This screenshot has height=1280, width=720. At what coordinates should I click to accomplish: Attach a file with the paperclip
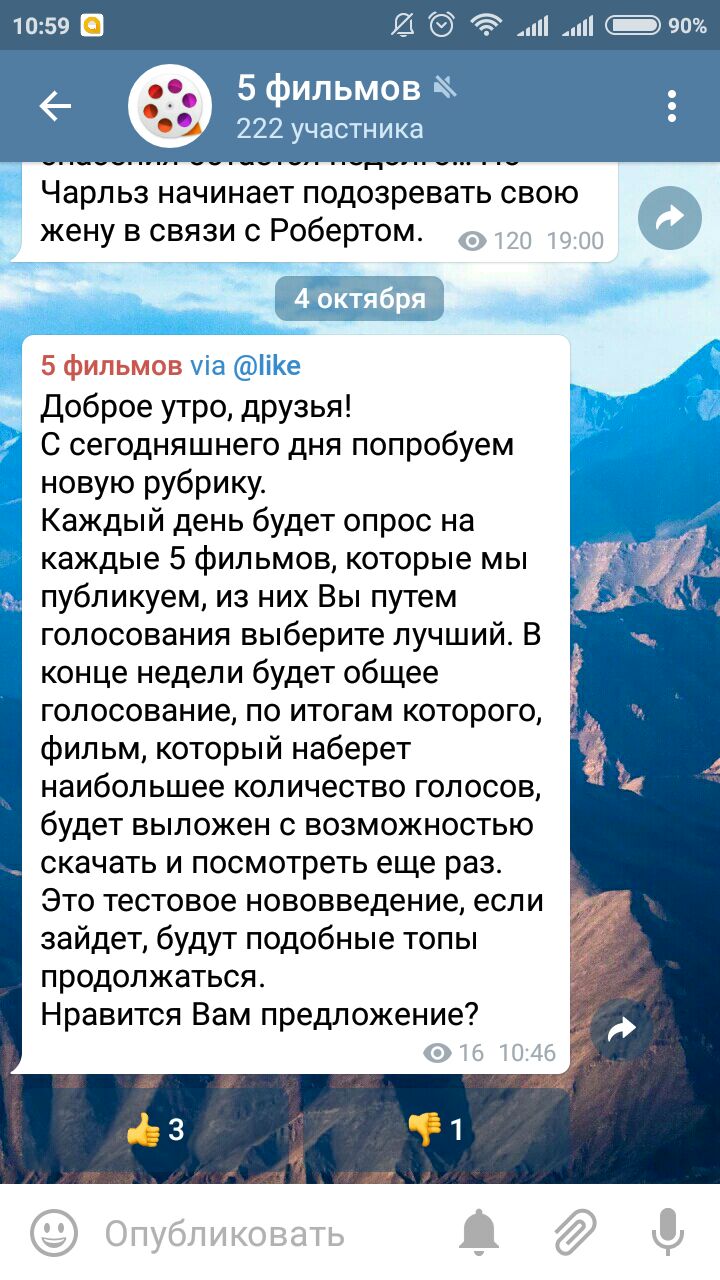[576, 1233]
